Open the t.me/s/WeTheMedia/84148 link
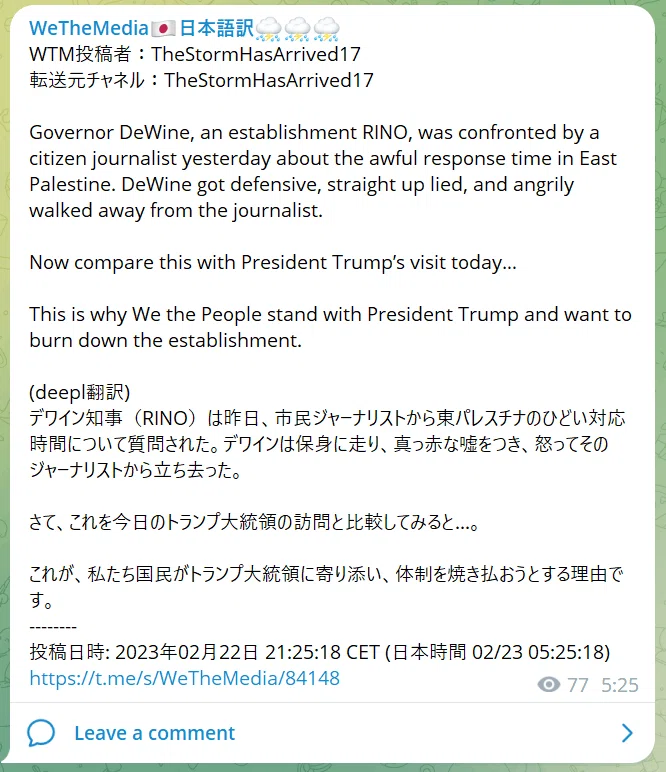666x772 pixels. click(185, 678)
